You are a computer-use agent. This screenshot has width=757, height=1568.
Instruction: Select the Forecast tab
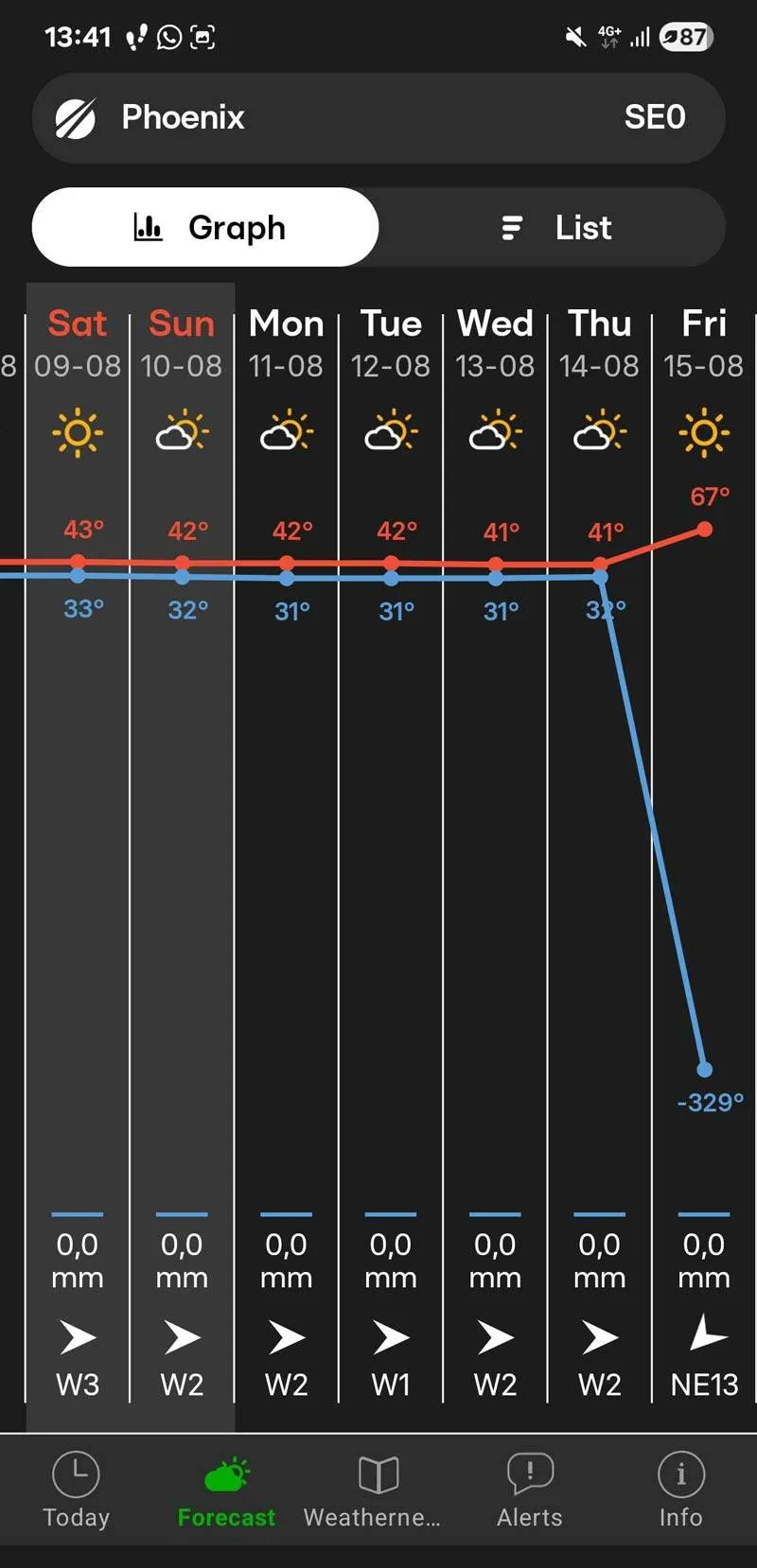click(226, 1490)
